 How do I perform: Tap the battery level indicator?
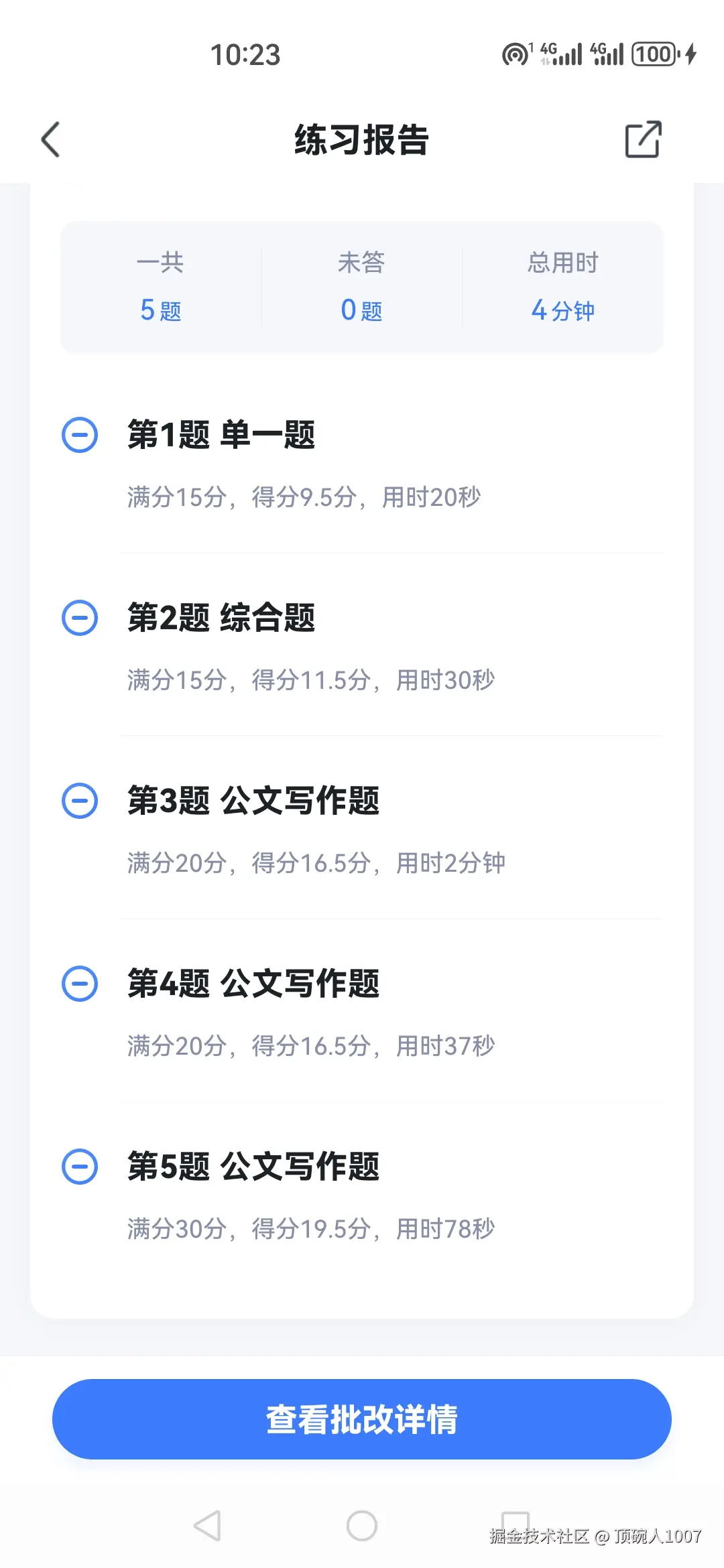pos(654,54)
